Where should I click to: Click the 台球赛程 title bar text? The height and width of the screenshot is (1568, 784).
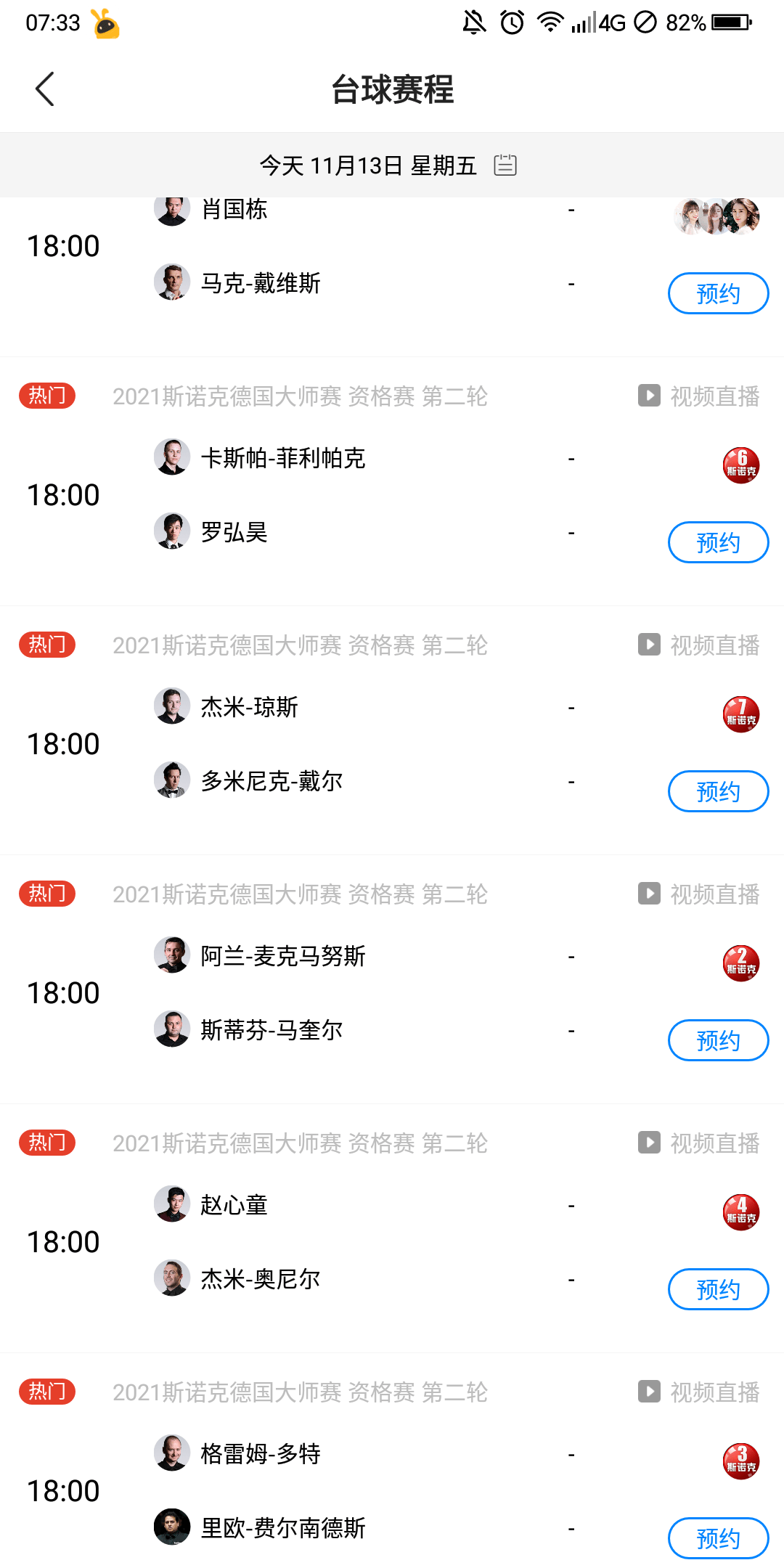pos(392,90)
